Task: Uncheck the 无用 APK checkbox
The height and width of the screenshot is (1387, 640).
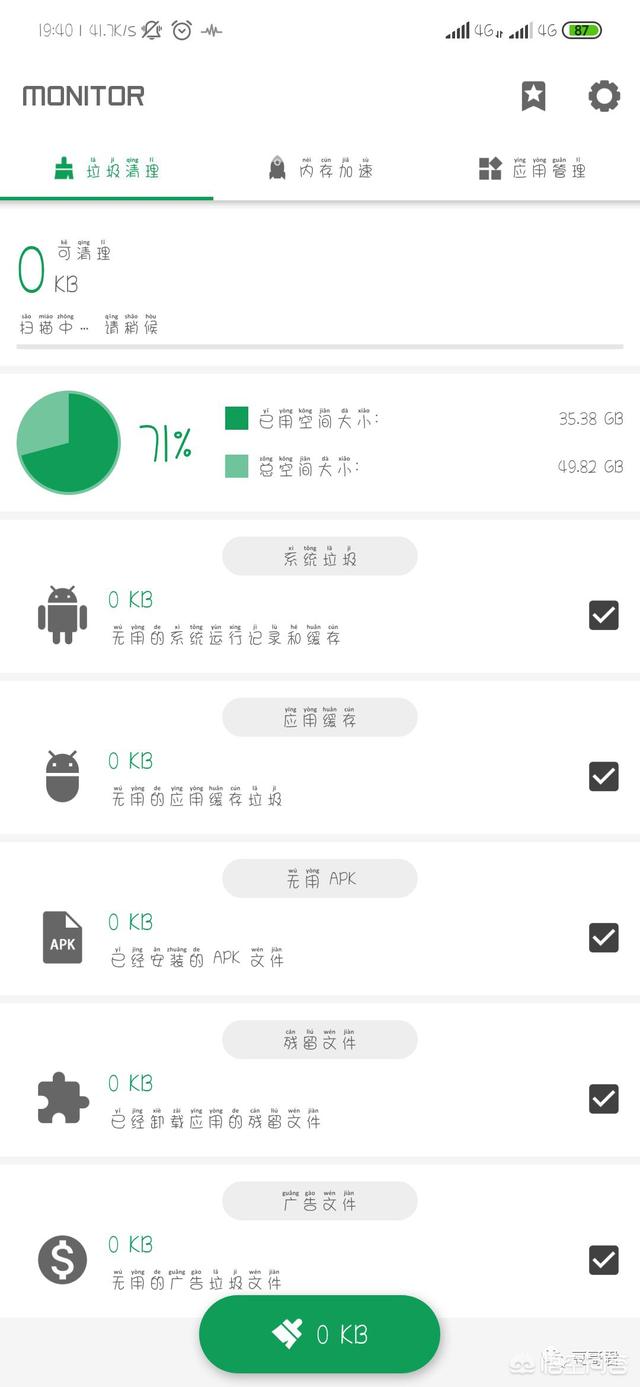Action: tap(604, 937)
